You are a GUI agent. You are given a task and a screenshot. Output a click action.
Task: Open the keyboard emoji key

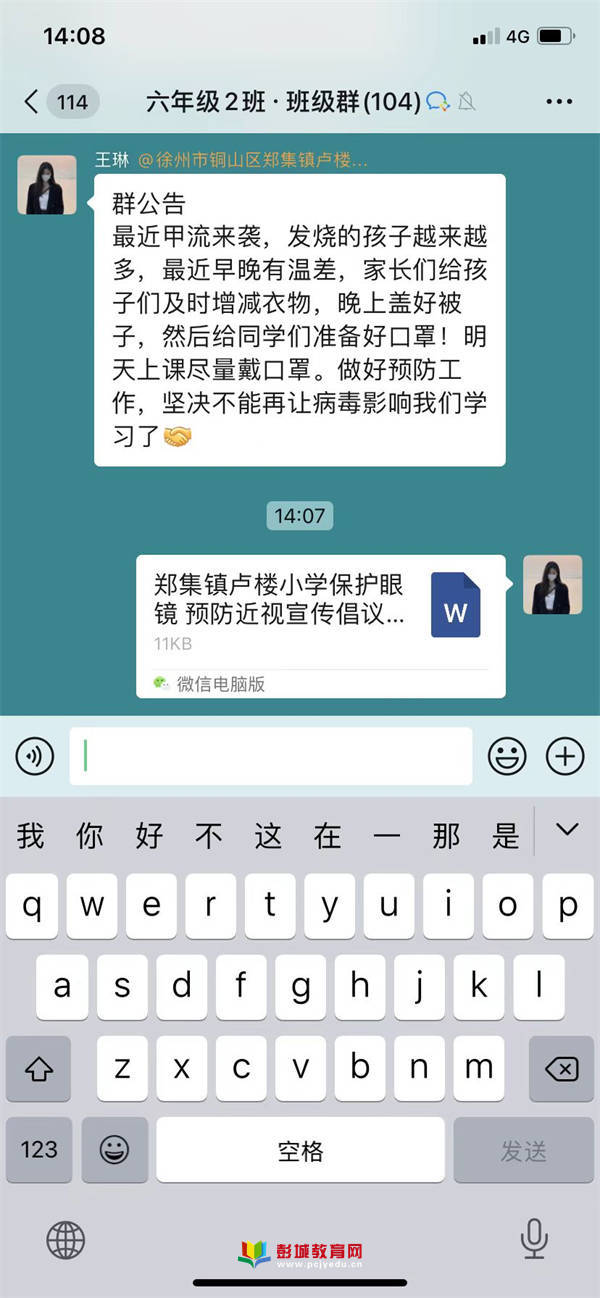114,1150
